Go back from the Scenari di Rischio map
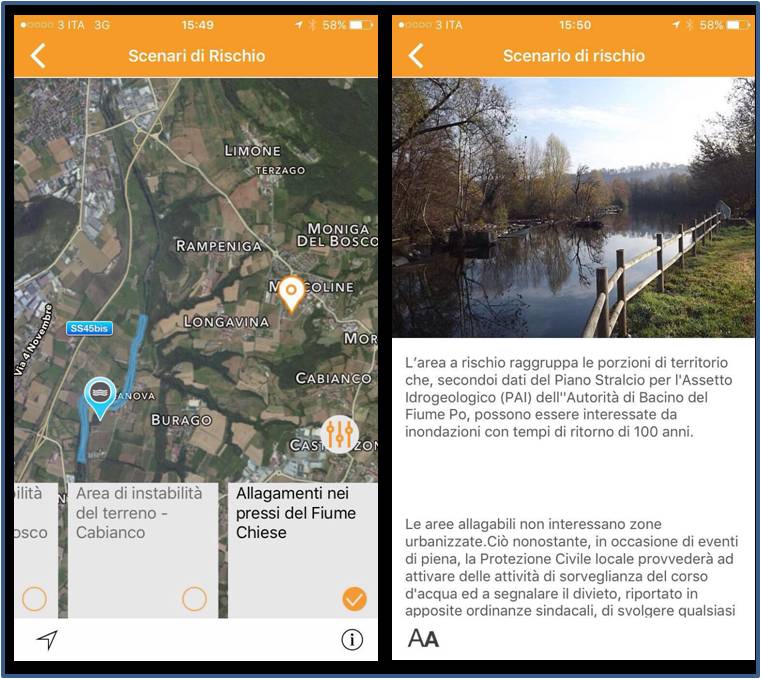761x679 pixels. (38, 56)
